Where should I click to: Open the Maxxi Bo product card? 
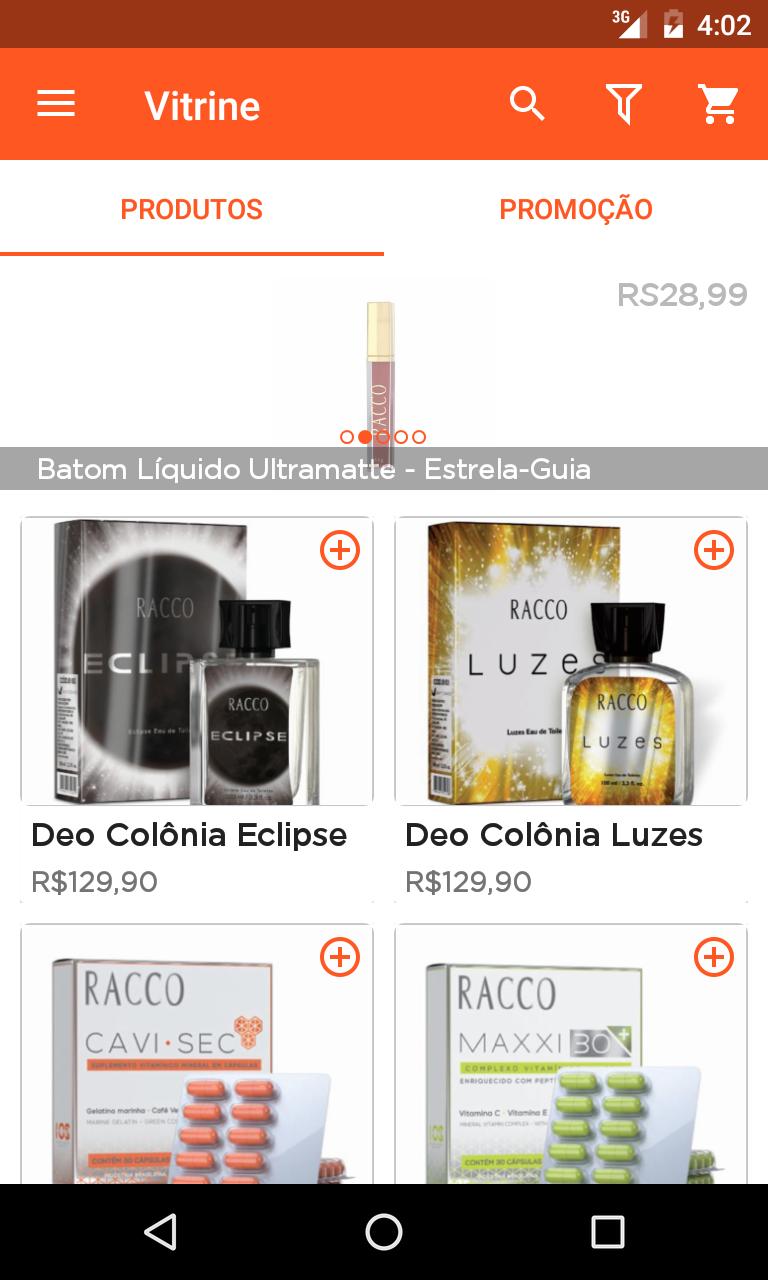pos(571,1070)
